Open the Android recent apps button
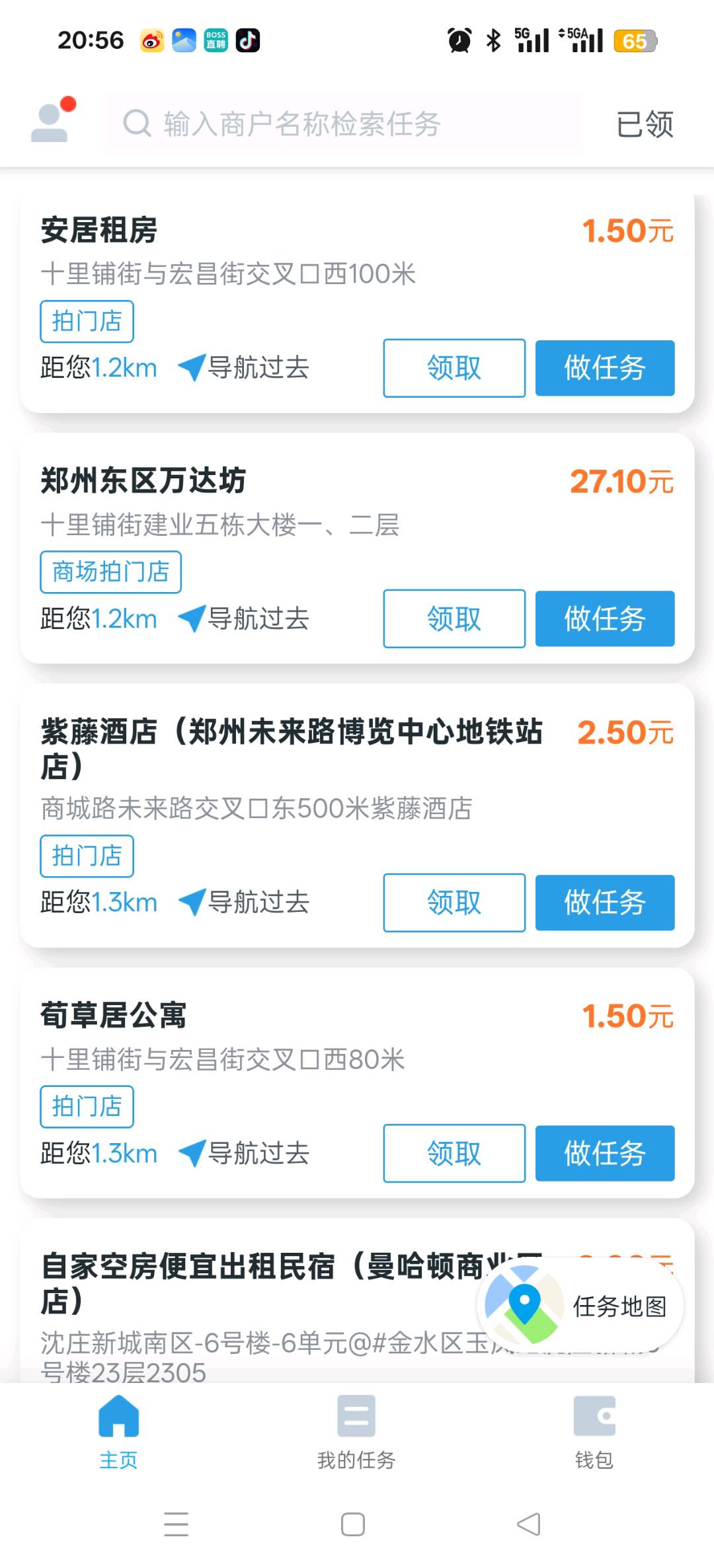 (x=176, y=1524)
